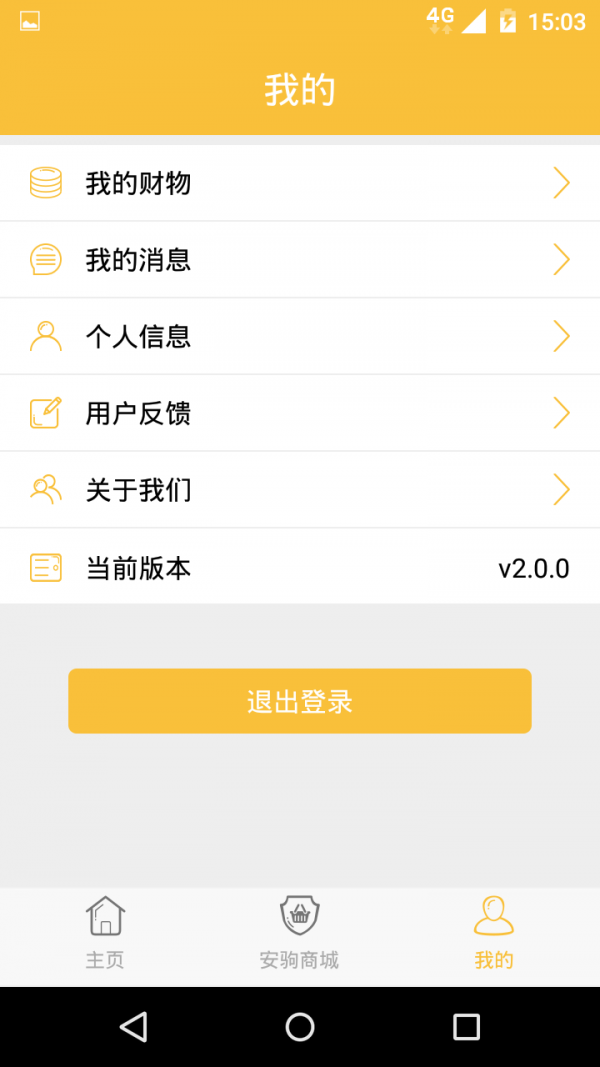
Task: View the 关于我们 page
Action: coord(300,490)
